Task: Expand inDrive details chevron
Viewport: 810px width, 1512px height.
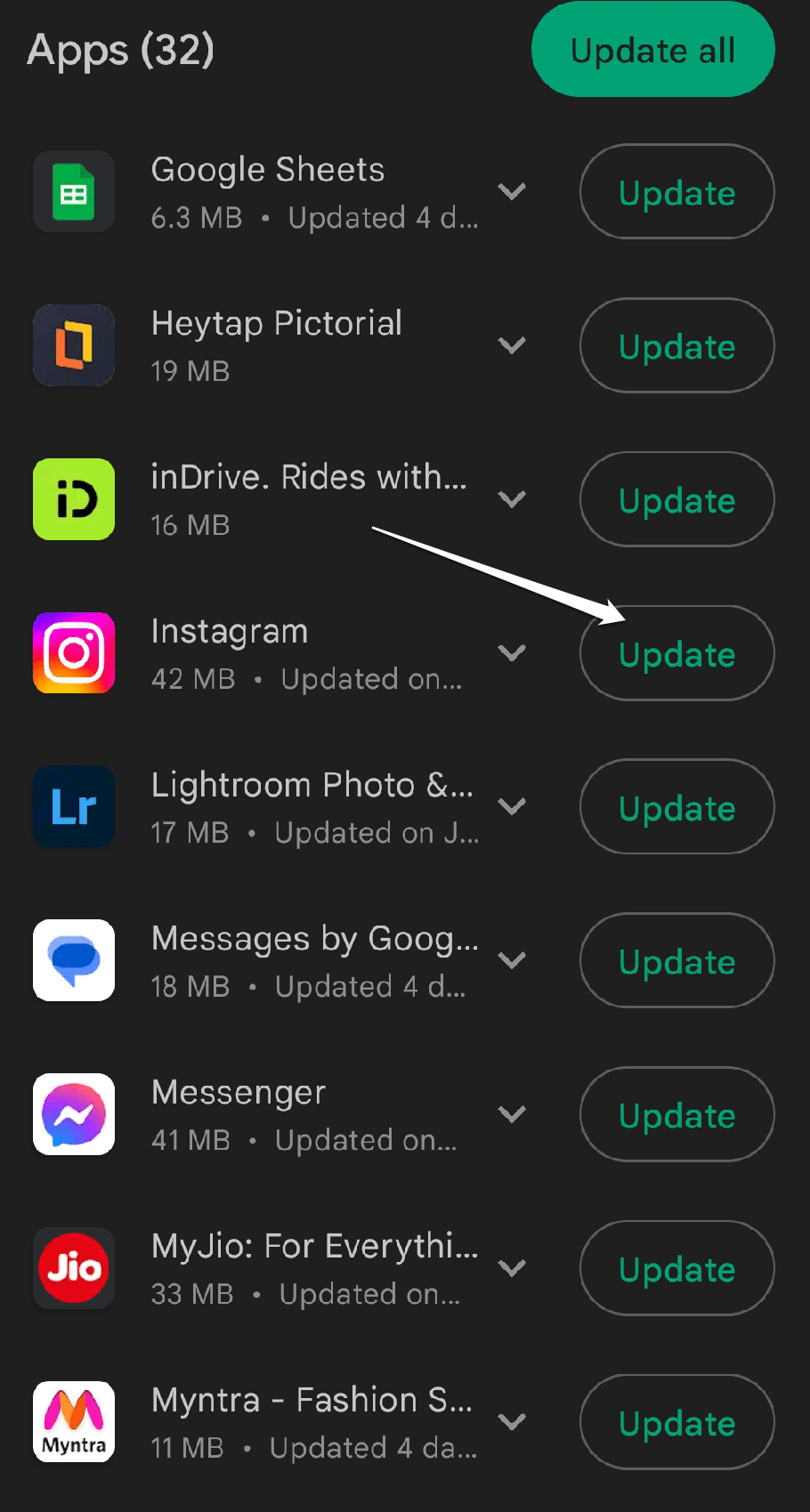Action: (512, 499)
